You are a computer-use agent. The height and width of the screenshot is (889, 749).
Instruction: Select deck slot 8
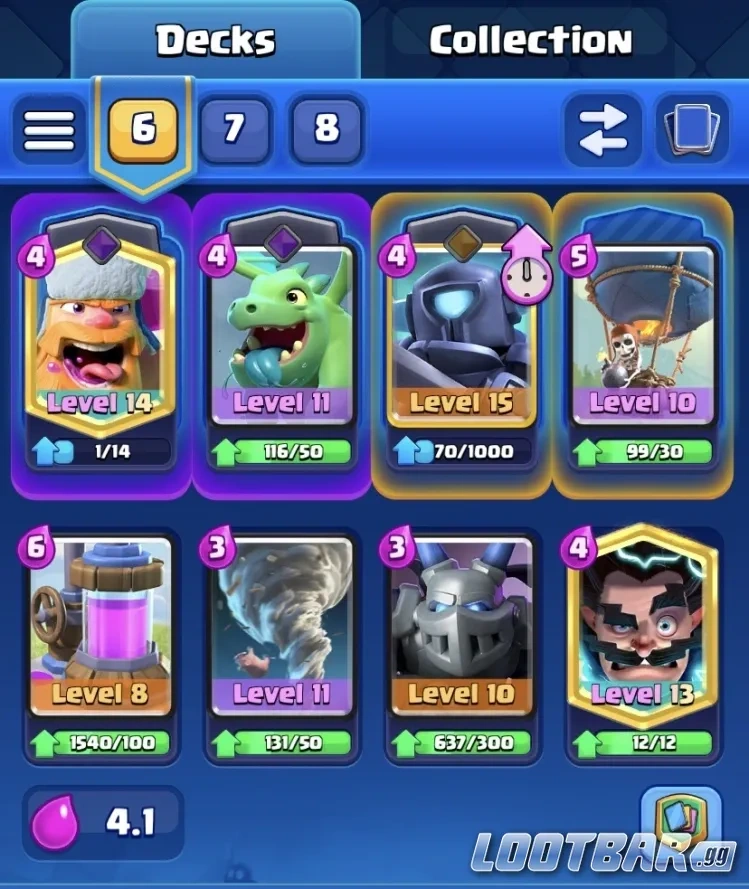coord(326,130)
